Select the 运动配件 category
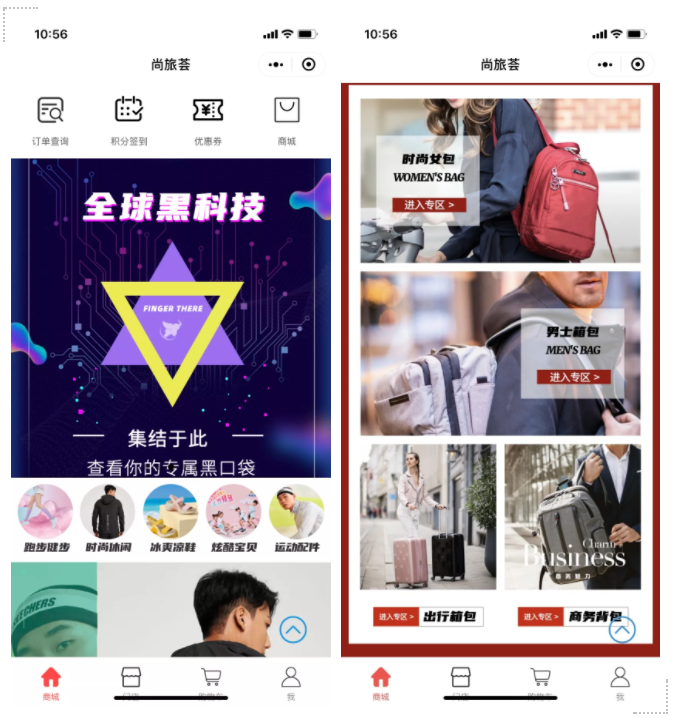 [296, 518]
